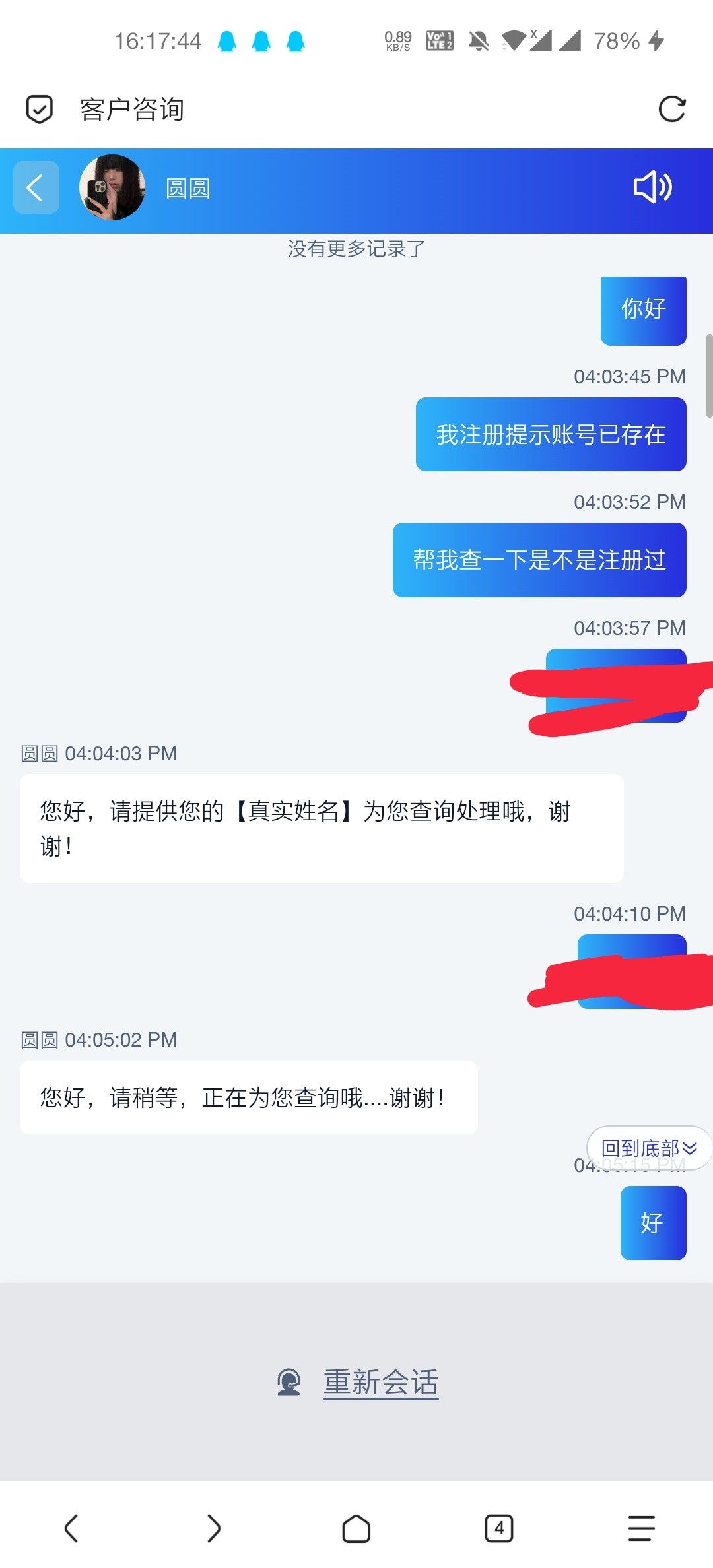Viewport: 713px width, 1568px height.
Task: Toggle the speaker sound icon
Action: [652, 187]
